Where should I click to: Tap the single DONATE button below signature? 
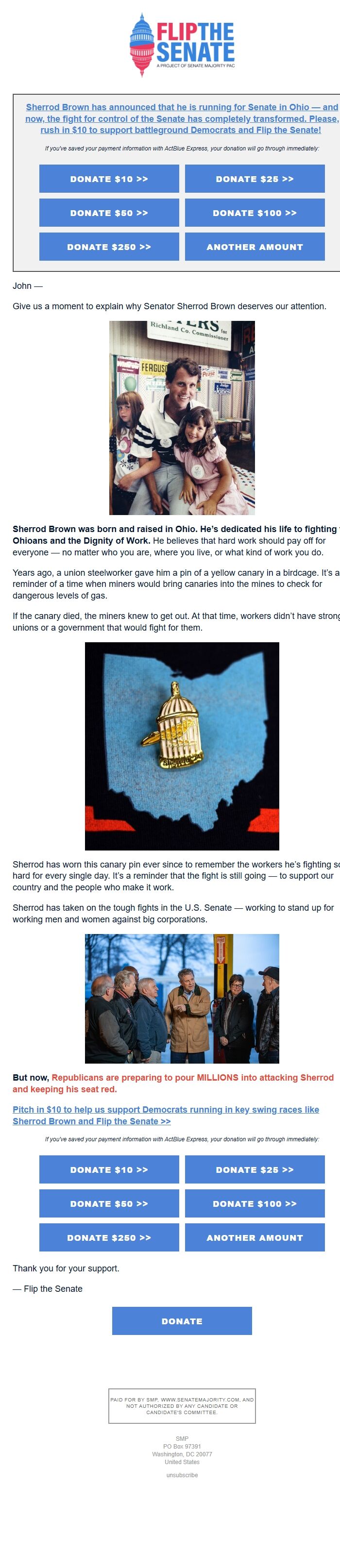pyautogui.click(x=182, y=1321)
